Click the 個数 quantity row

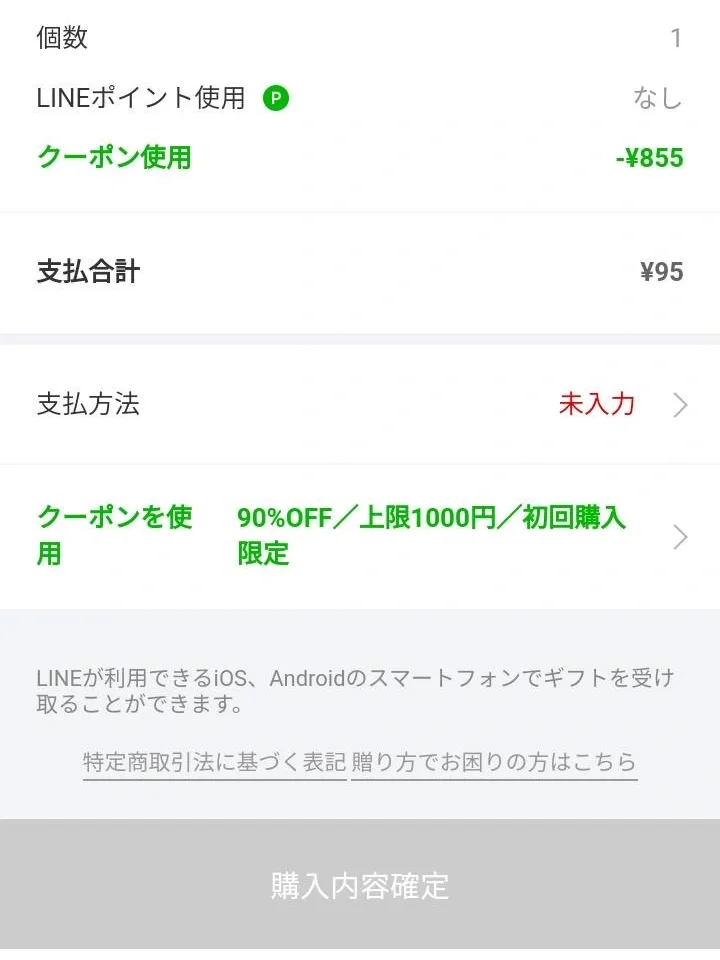click(62, 38)
